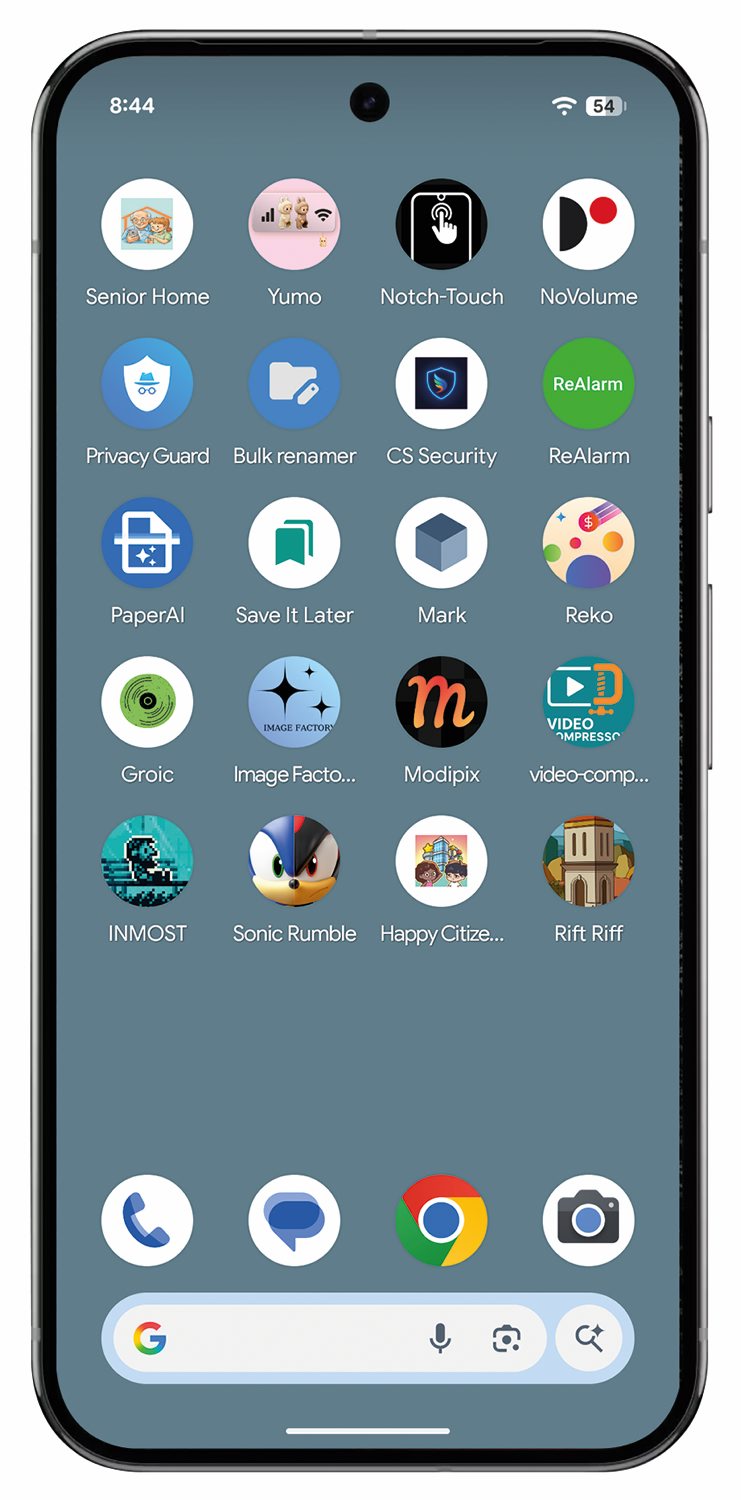
Task: Open the Rift Riff game
Action: 588,860
